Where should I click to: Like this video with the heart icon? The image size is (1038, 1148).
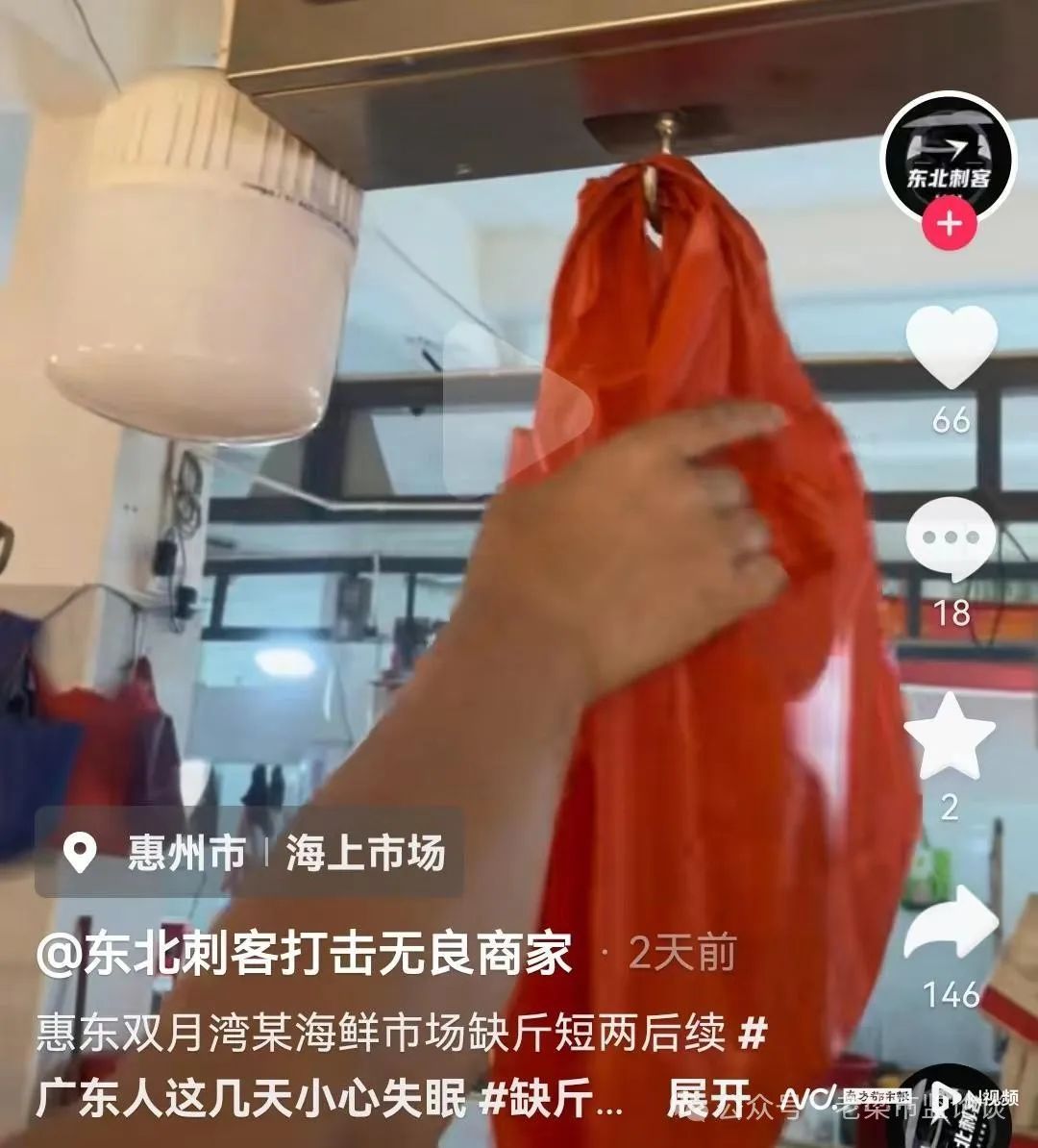[x=951, y=348]
